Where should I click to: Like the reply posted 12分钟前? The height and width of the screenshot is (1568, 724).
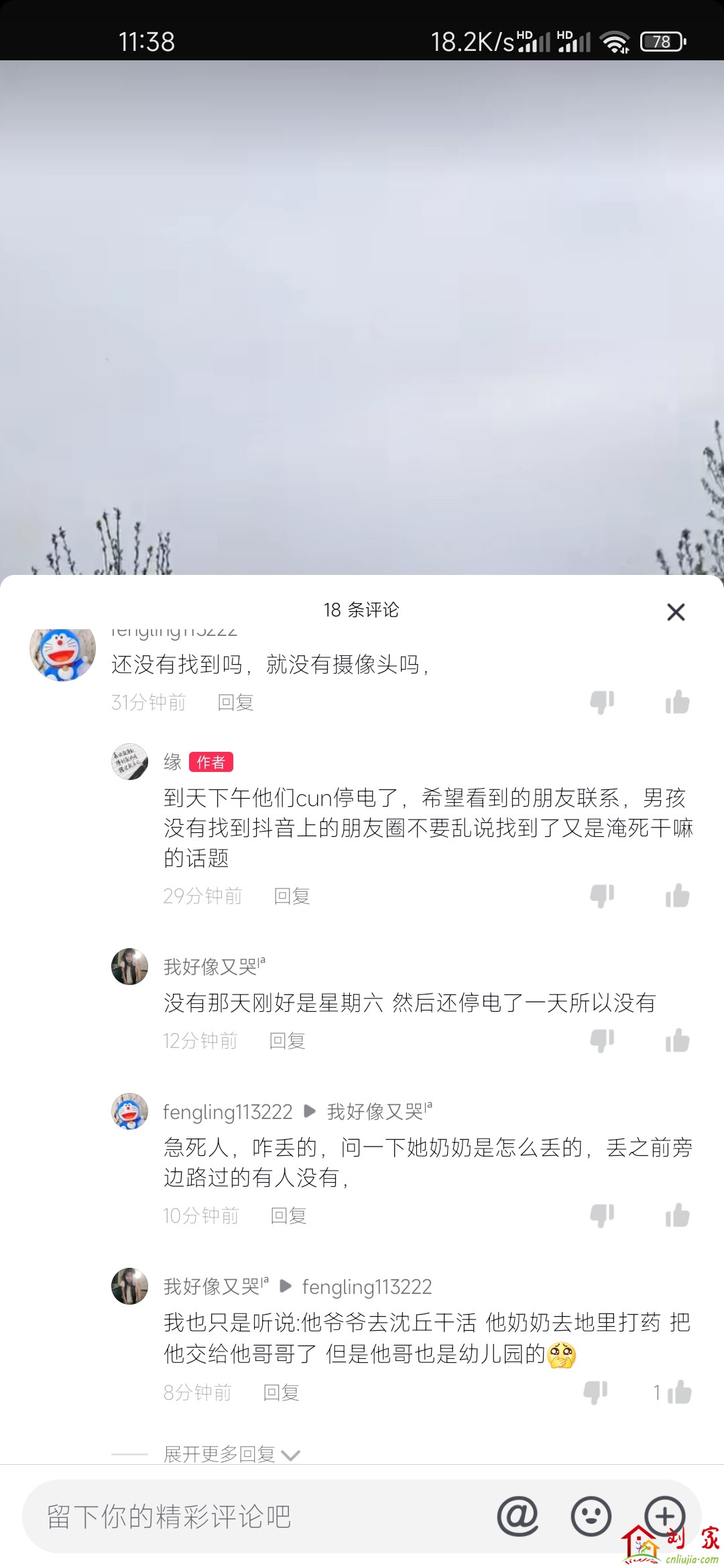click(x=677, y=1041)
